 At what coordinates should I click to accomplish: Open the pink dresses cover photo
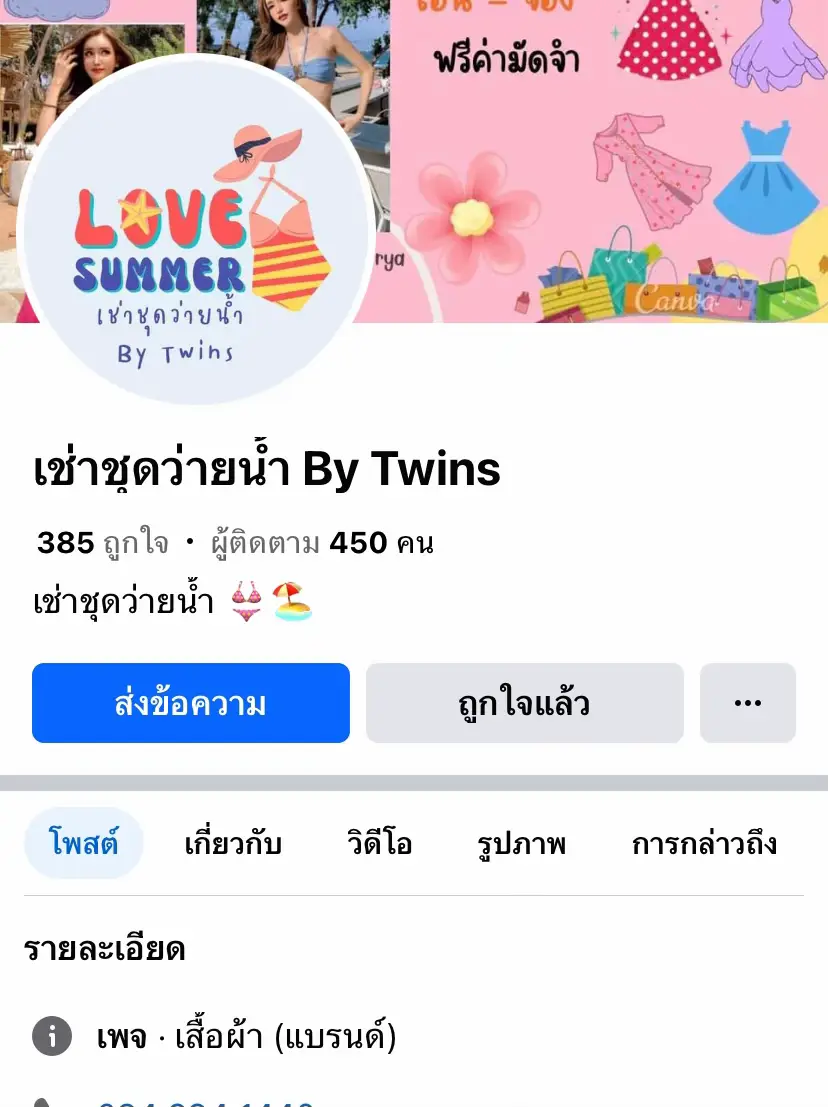(620, 160)
